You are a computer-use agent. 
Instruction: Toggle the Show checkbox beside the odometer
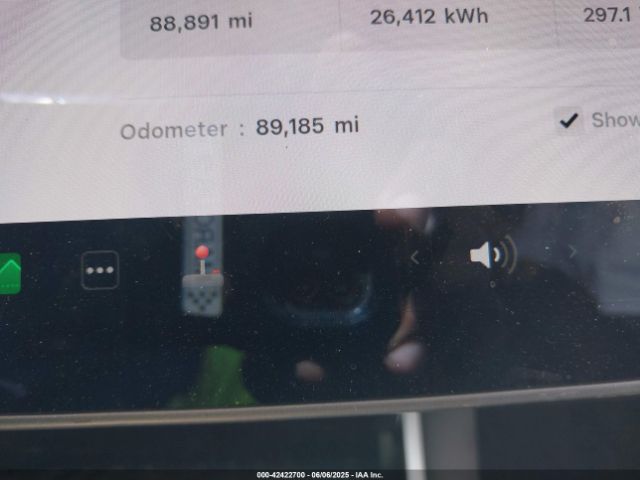(569, 122)
